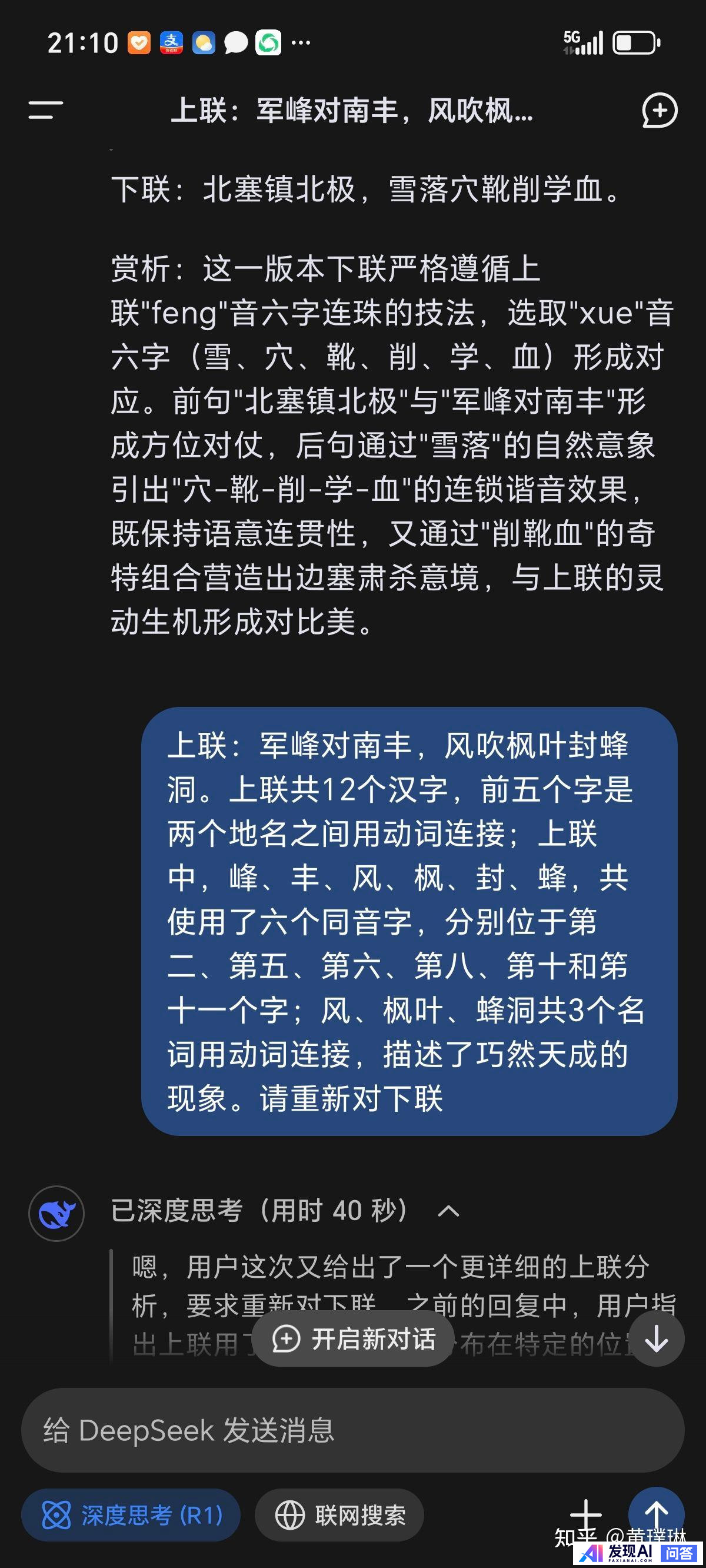
Task: Toggle 联网搜索 web search
Action: click(x=339, y=1516)
